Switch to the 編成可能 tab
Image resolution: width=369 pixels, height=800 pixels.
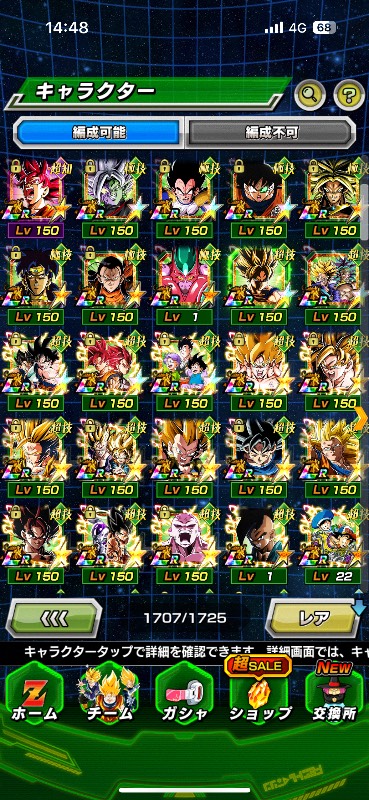point(98,132)
